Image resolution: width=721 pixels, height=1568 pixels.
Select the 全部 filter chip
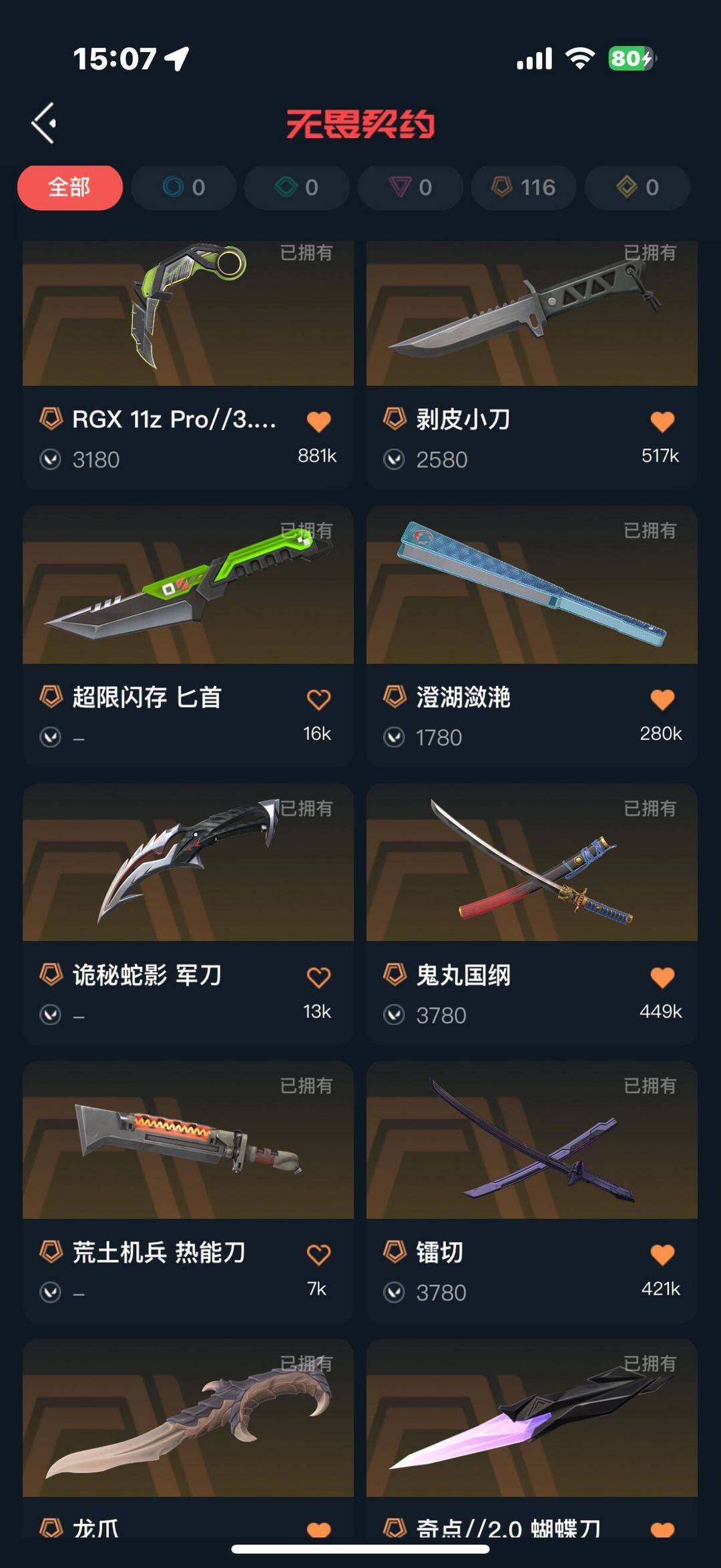69,188
